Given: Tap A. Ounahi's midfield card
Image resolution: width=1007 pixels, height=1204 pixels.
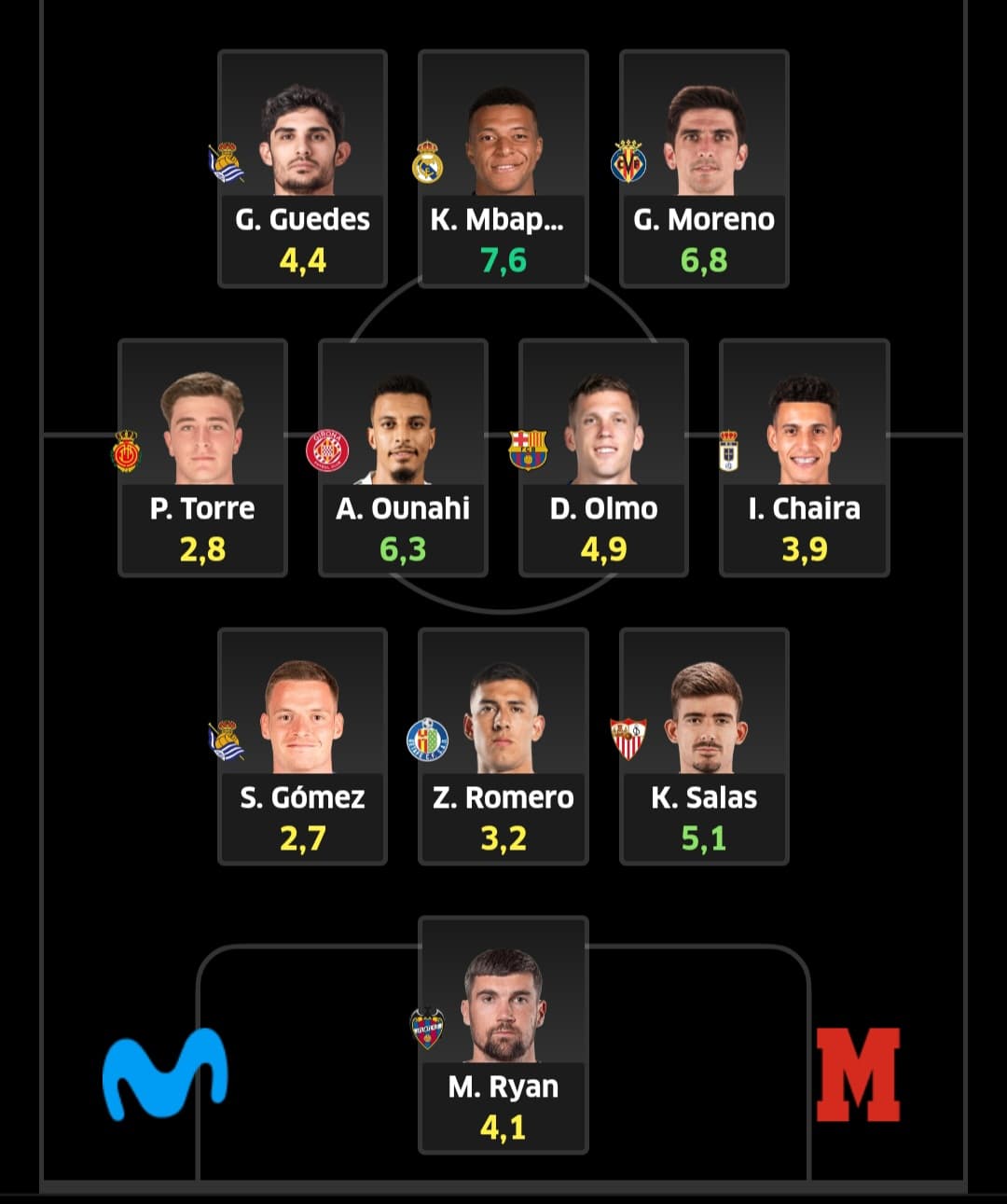Looking at the screenshot, I should pos(403,458).
